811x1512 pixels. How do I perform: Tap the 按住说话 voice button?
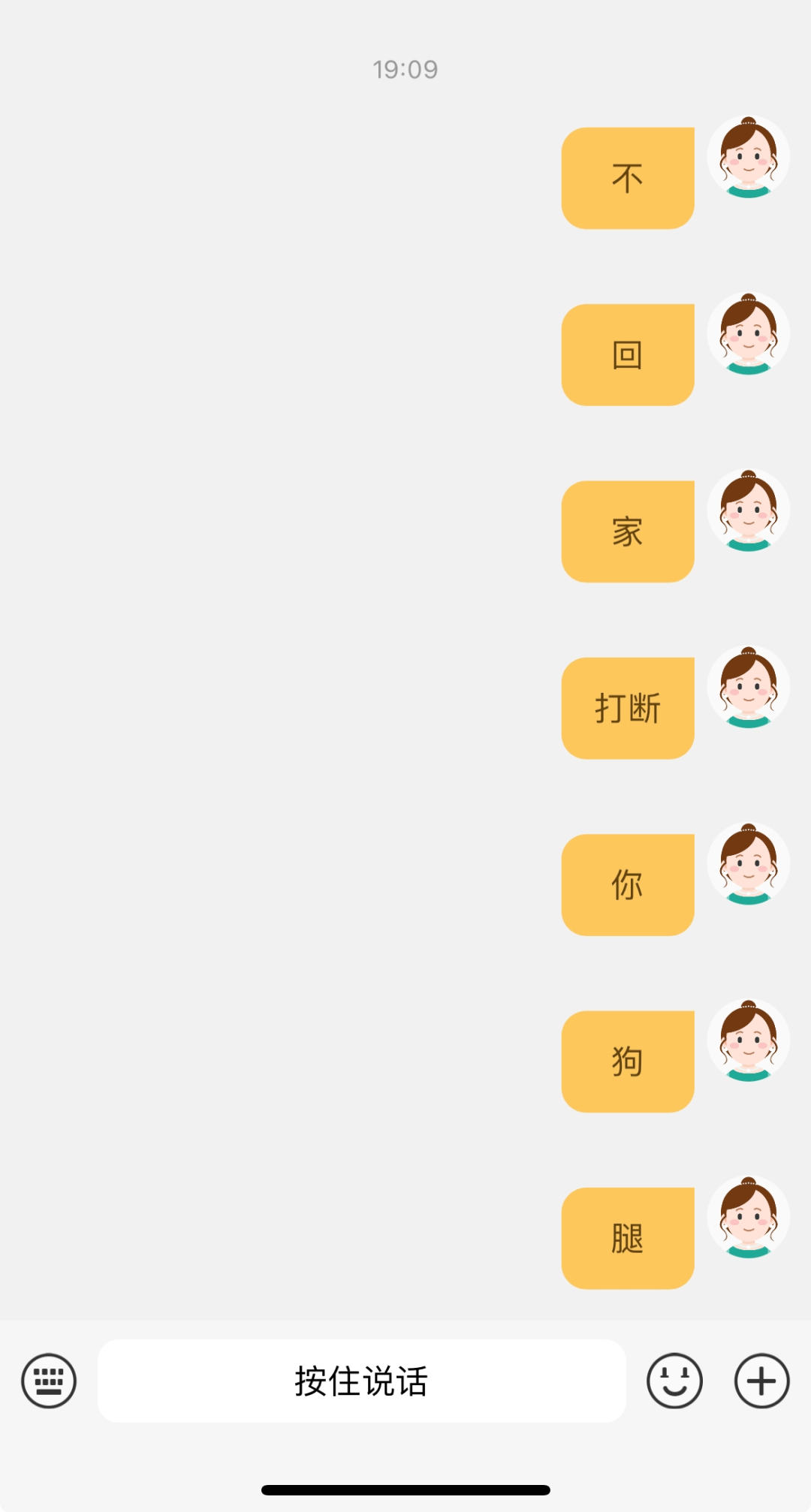(x=361, y=1381)
